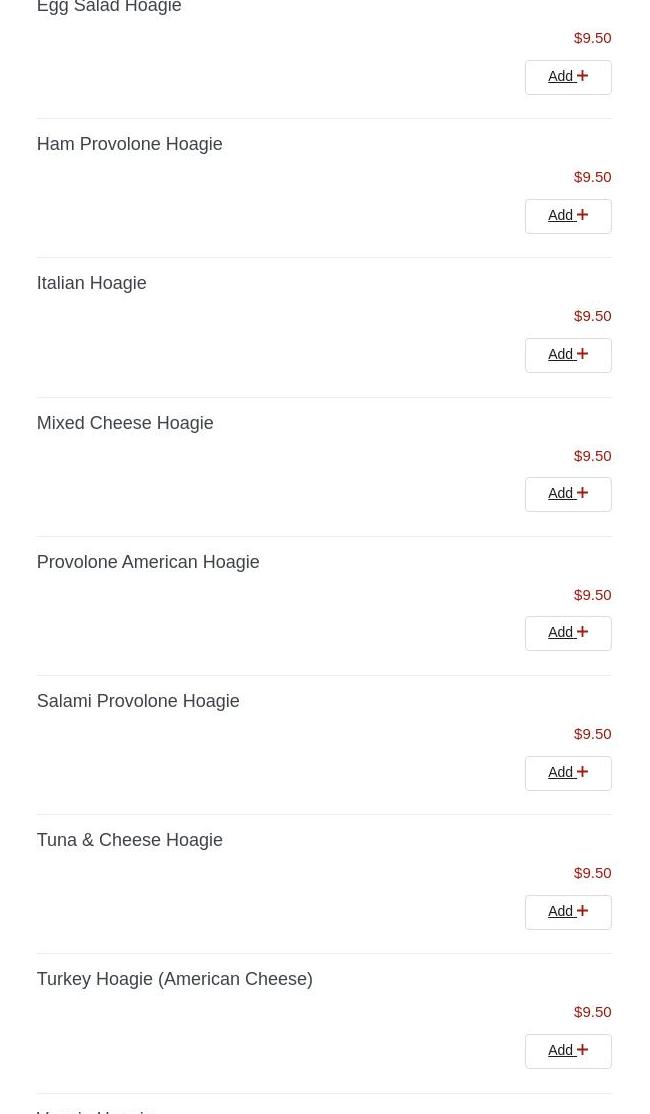Add the Provolone American Hoagie to cart
Screen dimensions: 650x1114
[567, 633]
